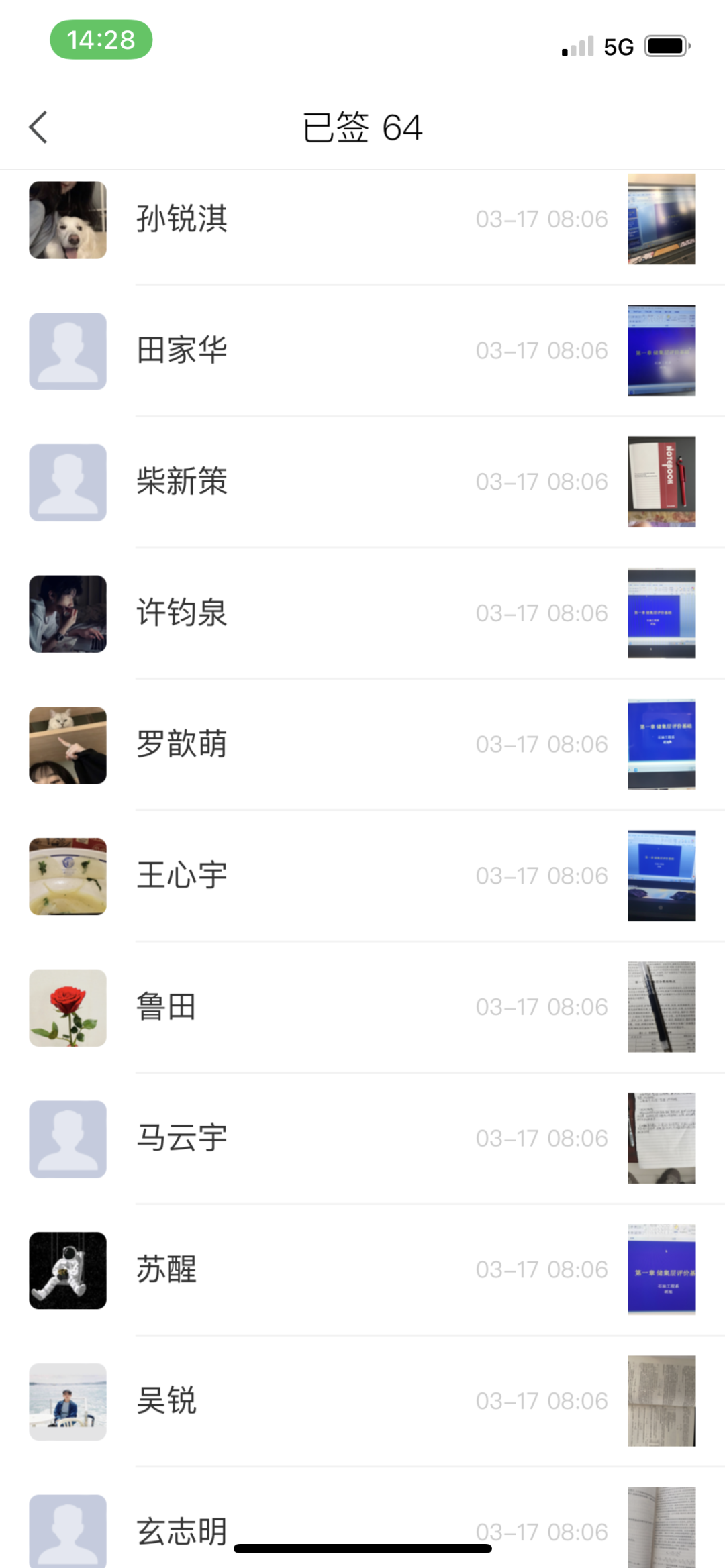
Task: Select the 苏醒 row
Action: [x=302, y=1269]
